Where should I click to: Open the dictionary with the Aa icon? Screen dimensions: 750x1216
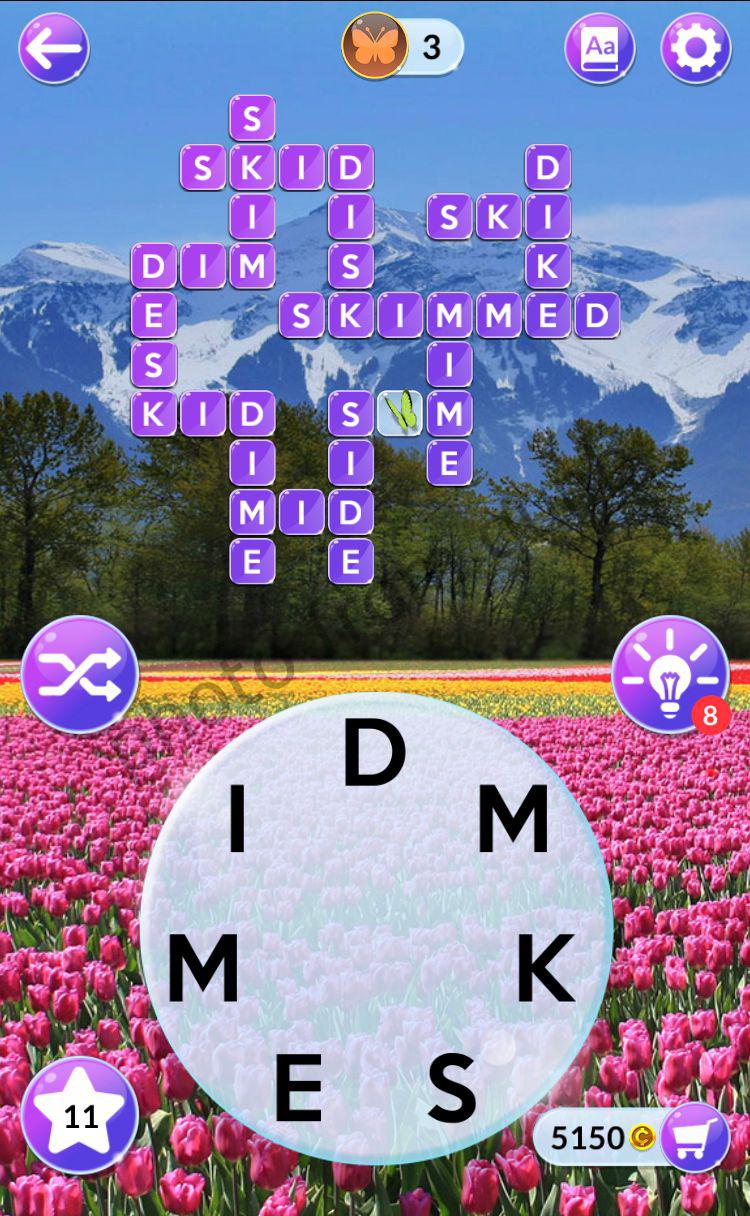pyautogui.click(x=600, y=45)
